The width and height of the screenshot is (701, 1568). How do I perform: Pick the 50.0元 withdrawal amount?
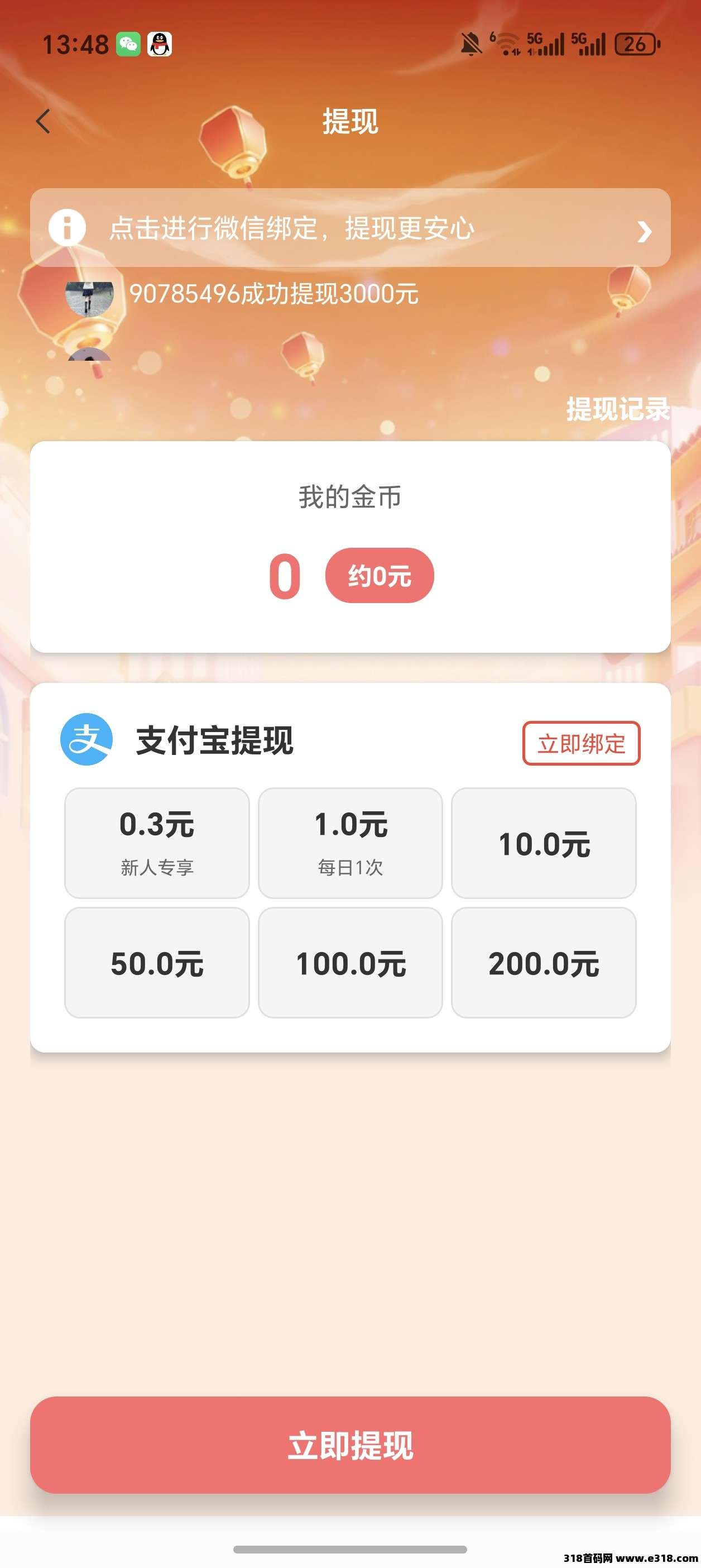(157, 962)
